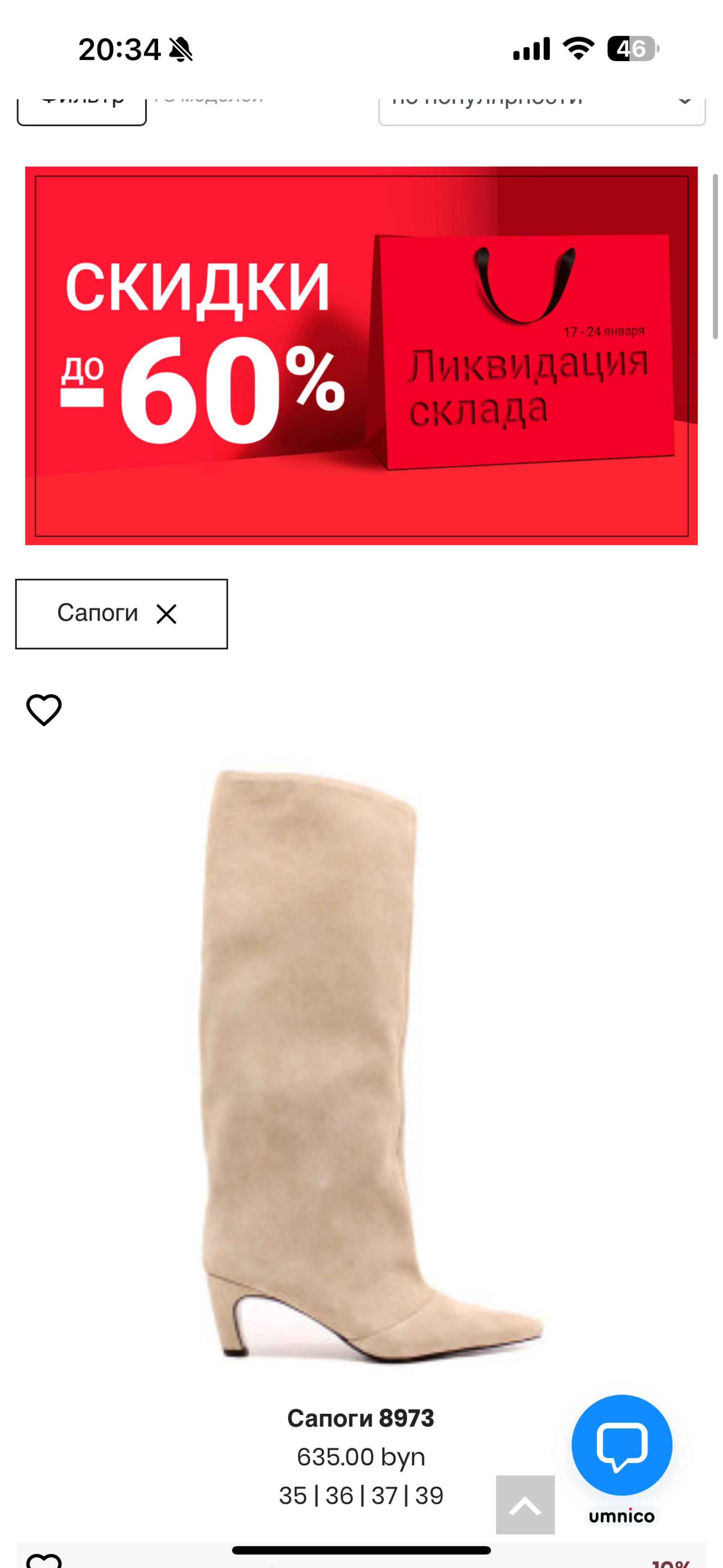Jump back to top with arrow button
Image resolution: width=723 pixels, height=1568 pixels.
525,1505
